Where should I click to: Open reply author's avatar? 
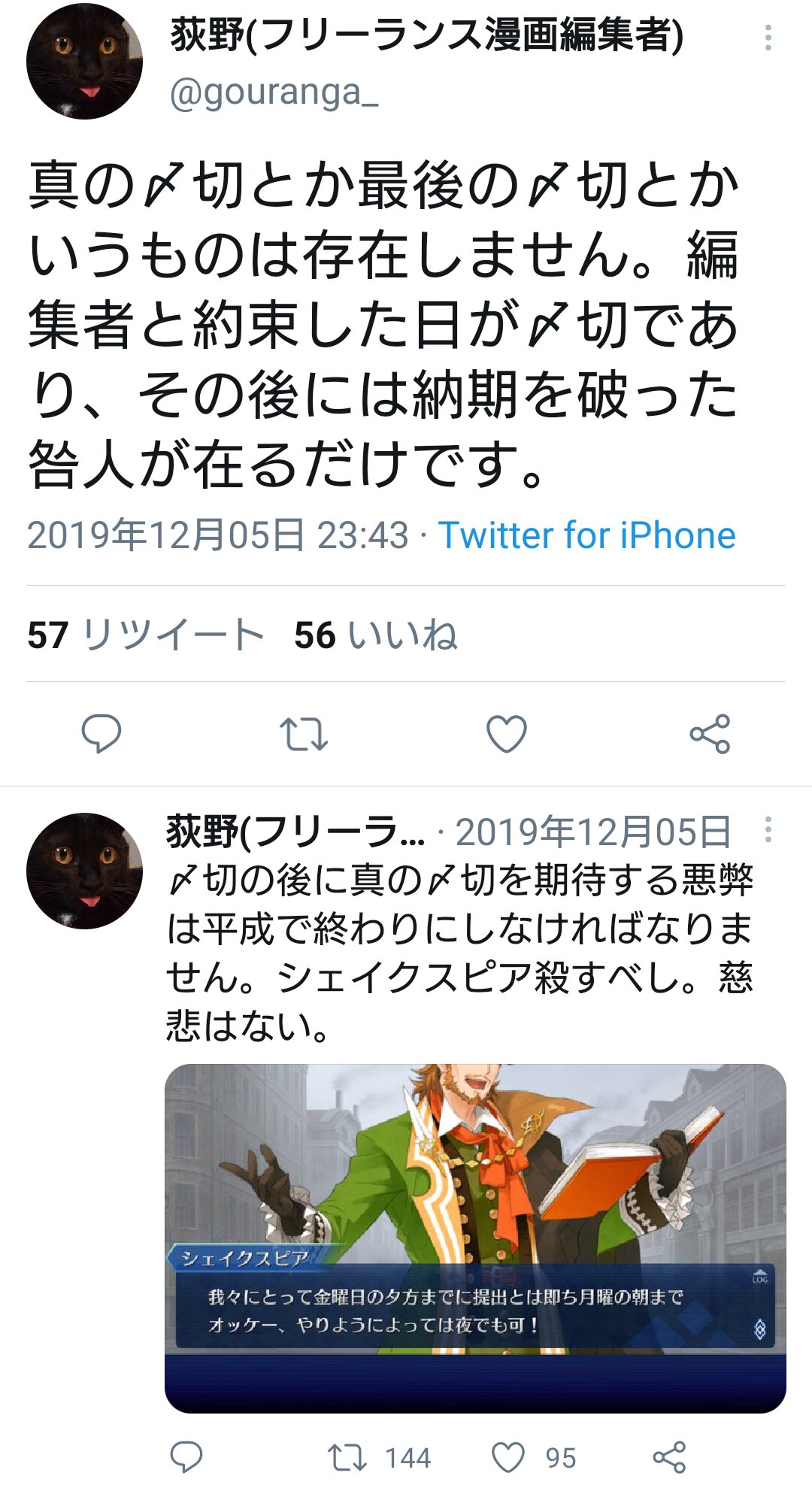click(x=84, y=871)
